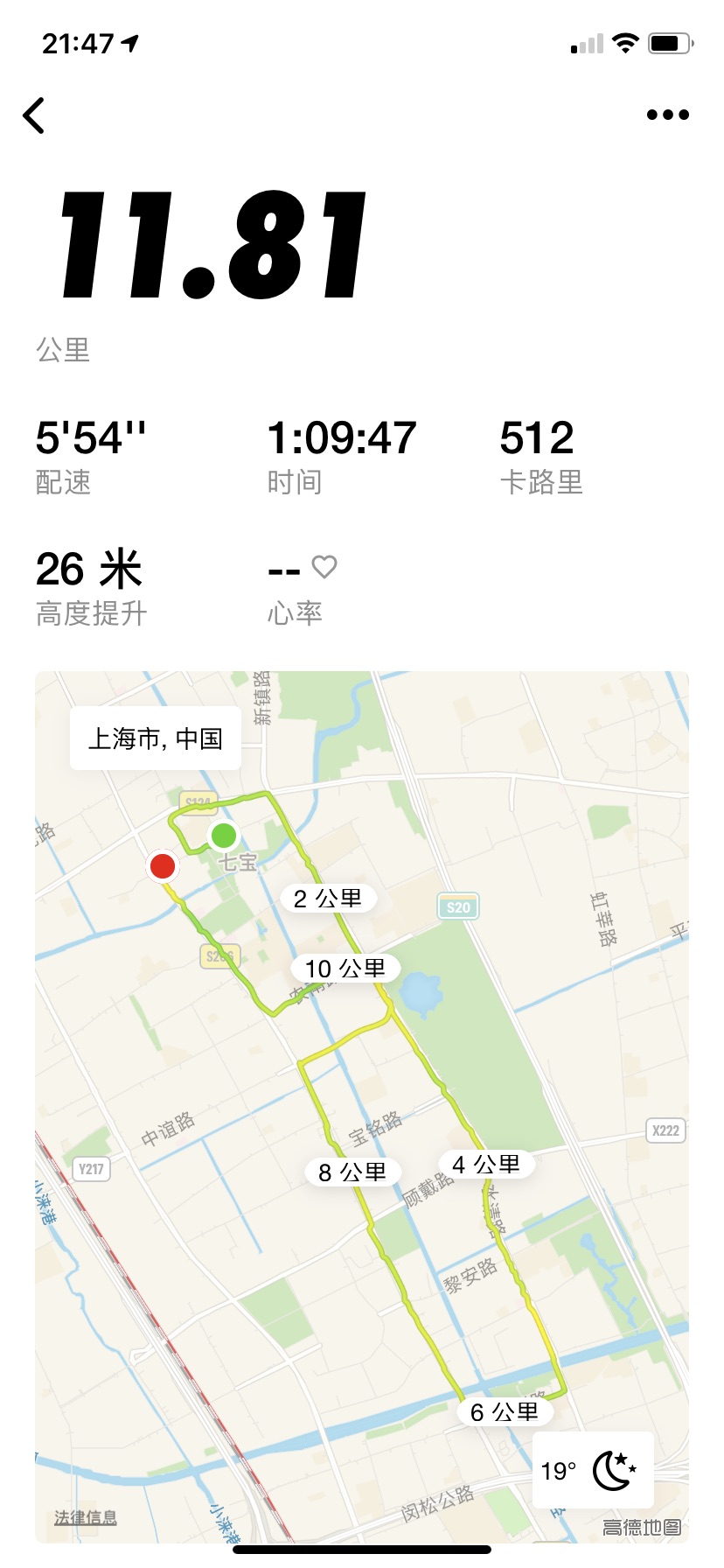Go back to the previous screen
Viewport: 724px width, 1568px height.
(x=34, y=115)
